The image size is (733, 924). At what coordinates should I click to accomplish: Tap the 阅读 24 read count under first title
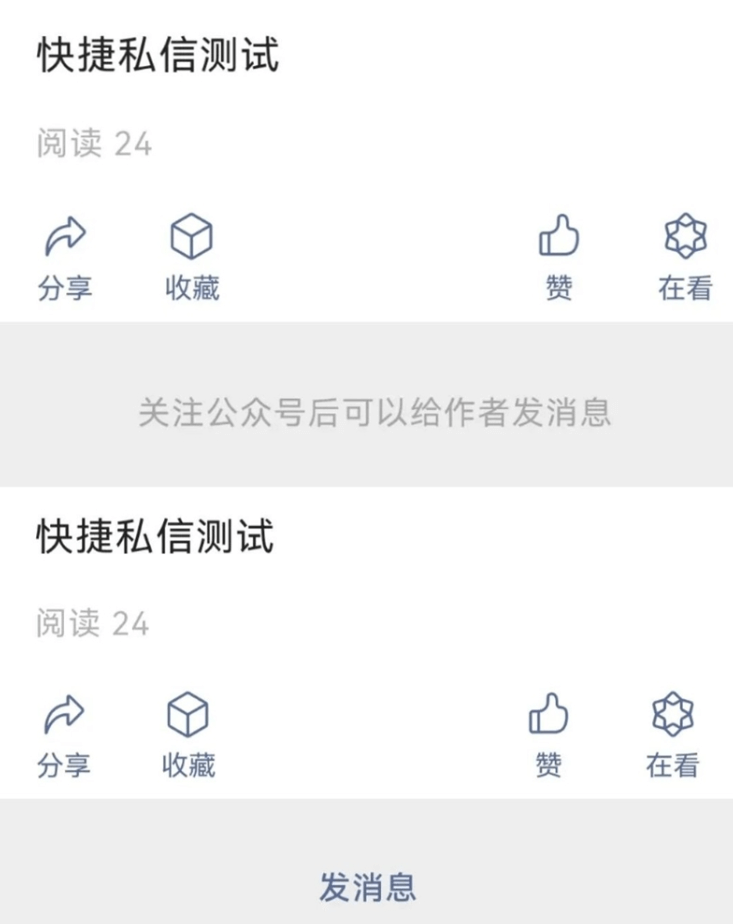coord(95,143)
